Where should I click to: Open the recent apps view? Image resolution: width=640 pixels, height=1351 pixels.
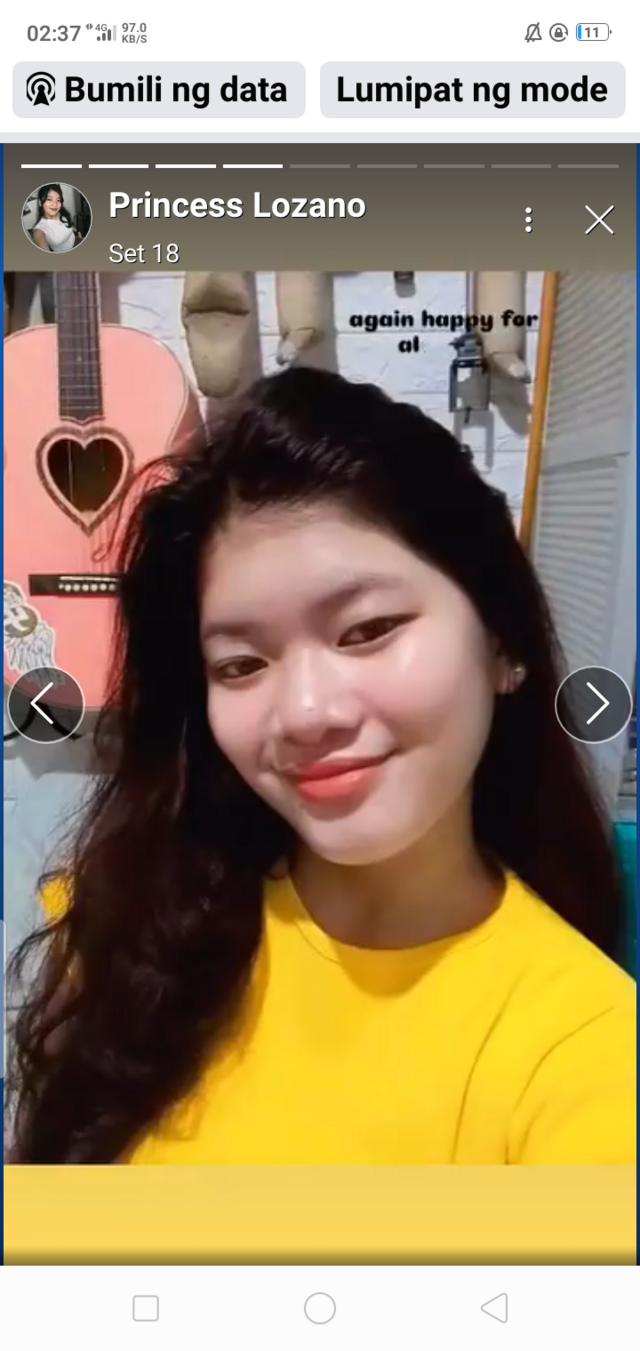point(146,1308)
